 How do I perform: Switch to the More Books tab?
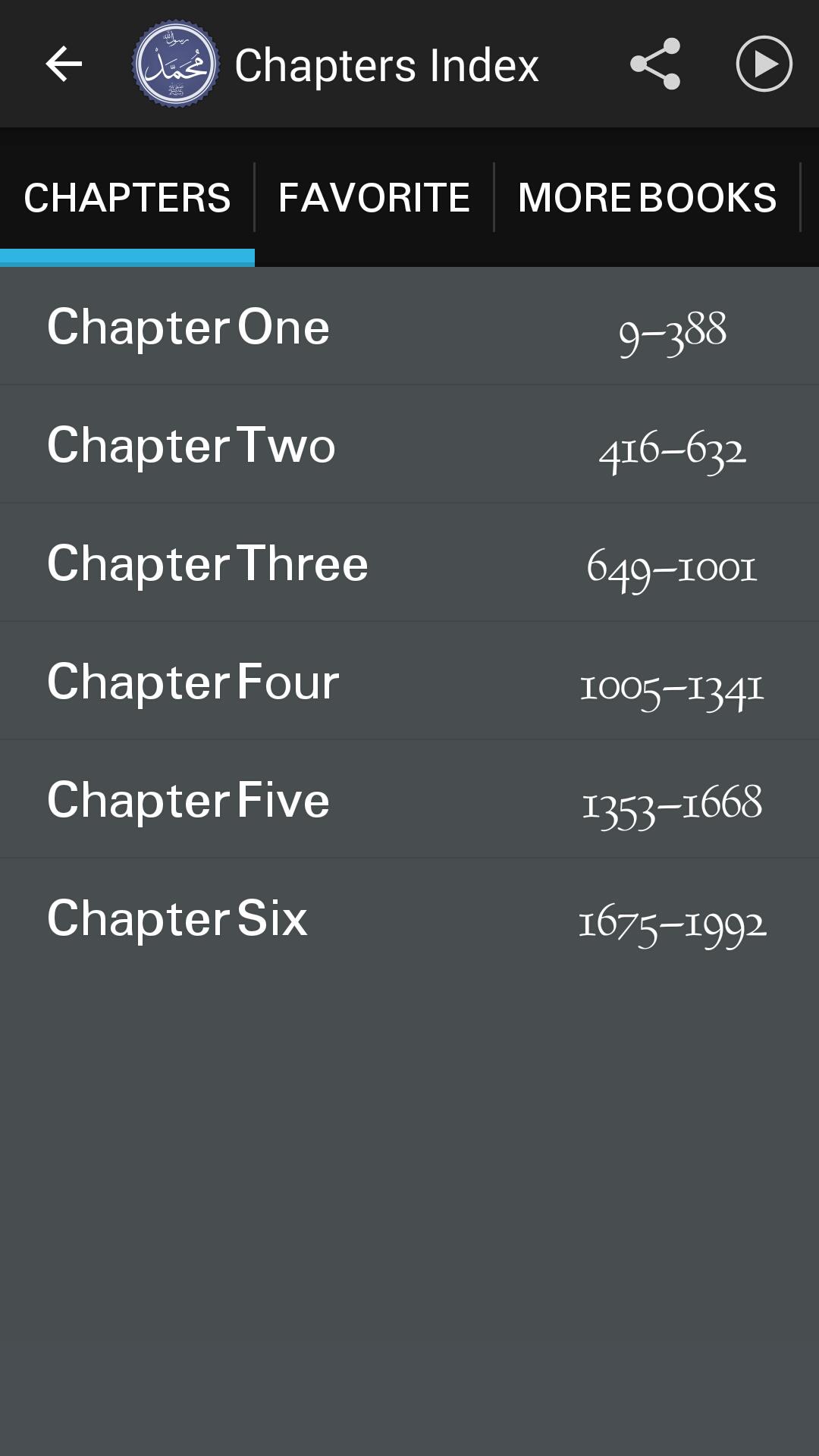[647, 198]
